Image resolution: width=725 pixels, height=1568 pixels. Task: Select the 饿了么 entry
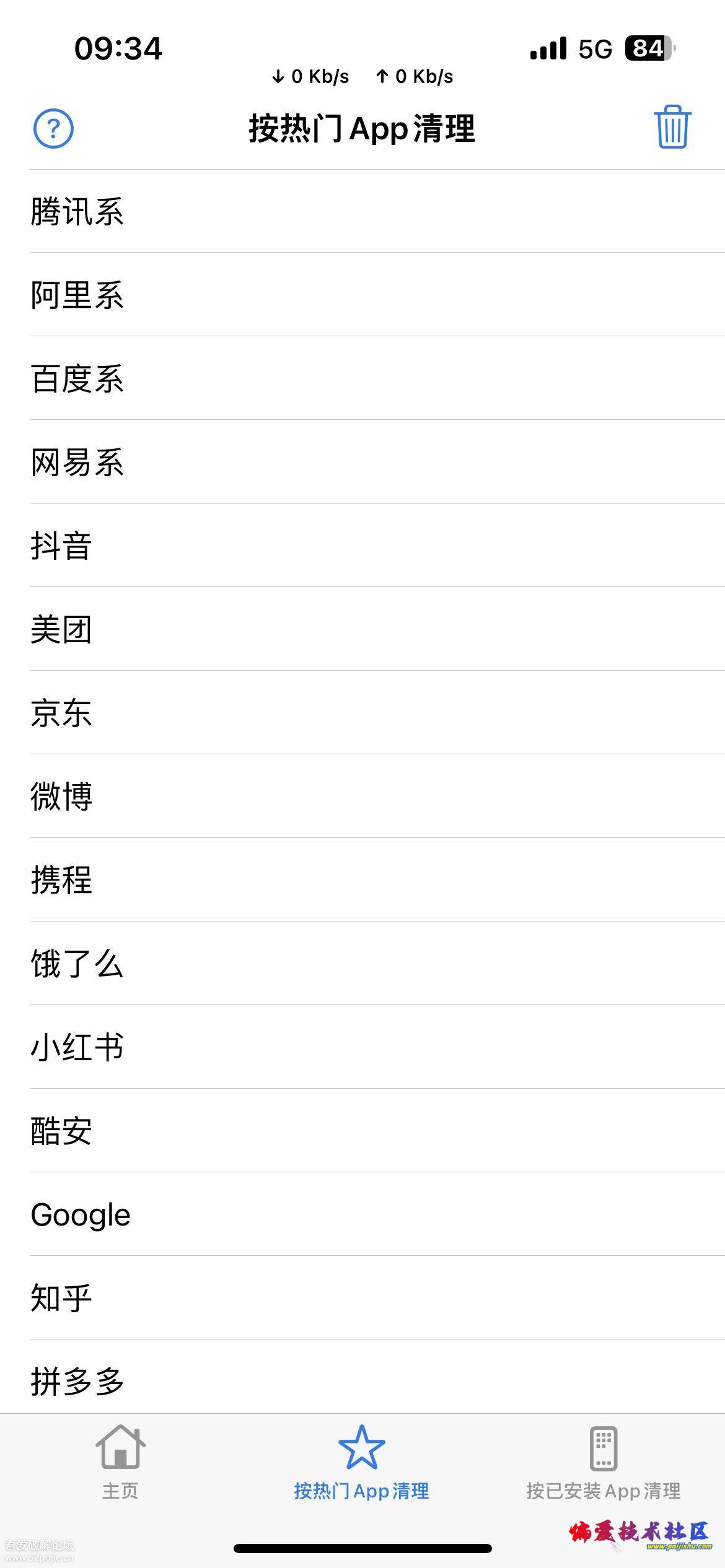pos(377,964)
